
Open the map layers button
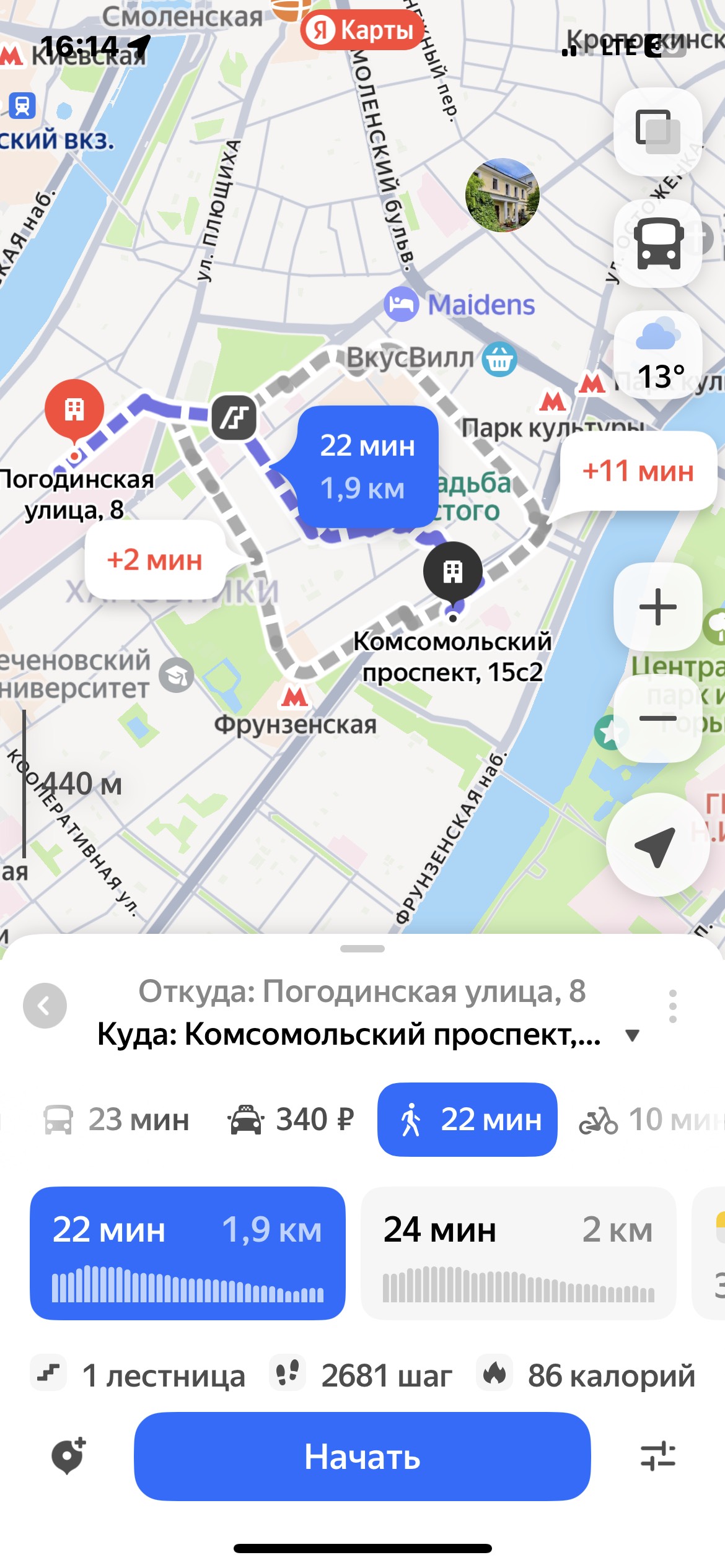click(657, 131)
